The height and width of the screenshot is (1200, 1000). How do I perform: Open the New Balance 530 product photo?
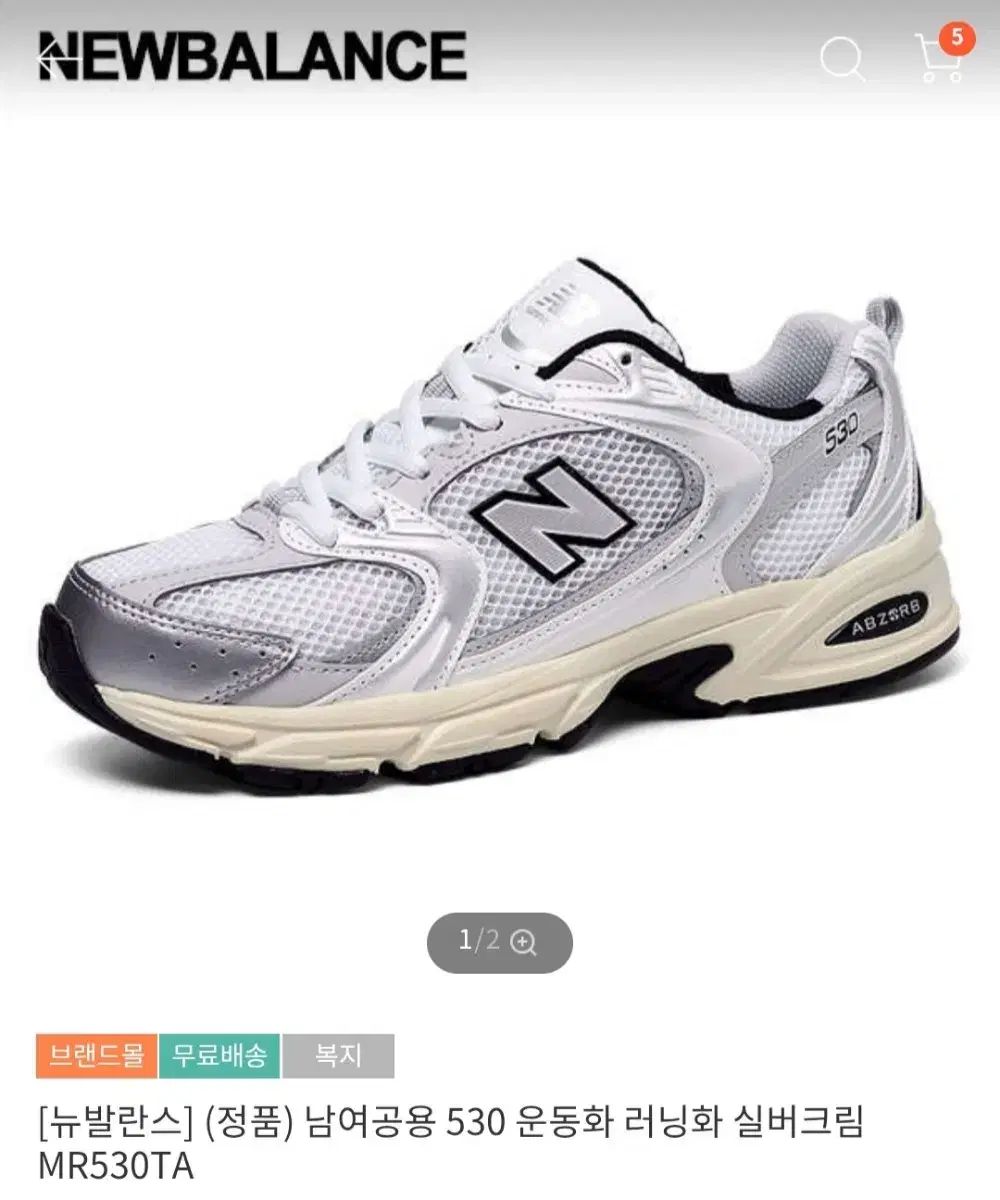coord(500,520)
